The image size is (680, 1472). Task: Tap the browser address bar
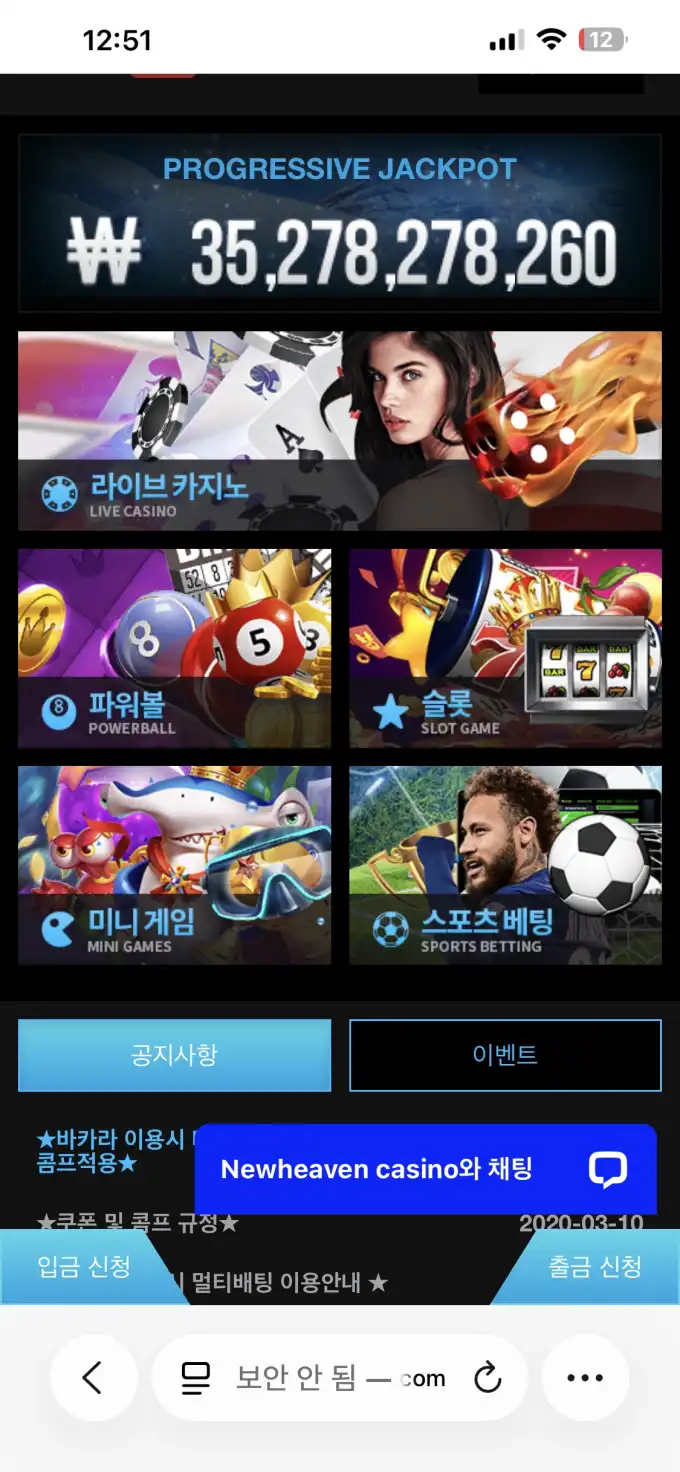(x=339, y=1378)
